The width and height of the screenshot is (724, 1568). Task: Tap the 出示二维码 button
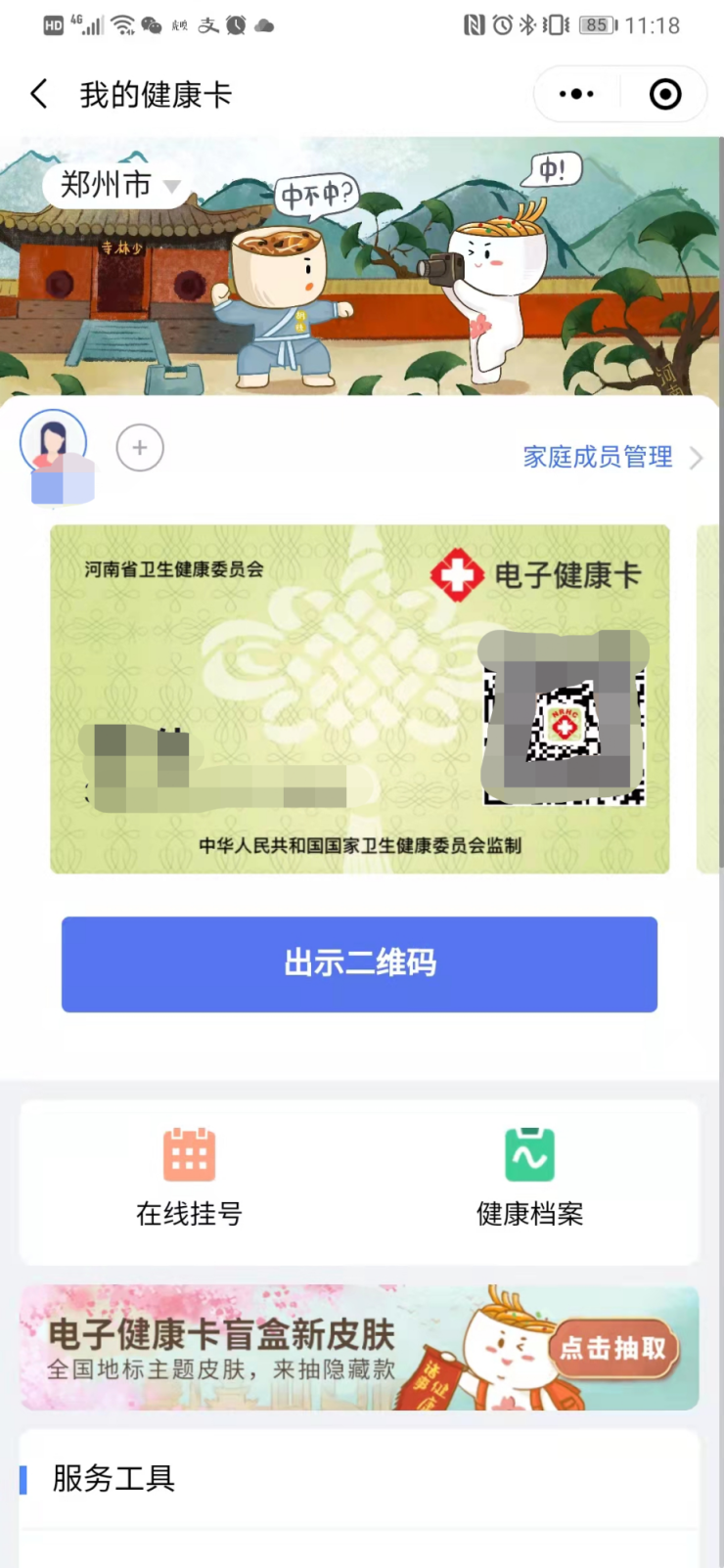359,963
